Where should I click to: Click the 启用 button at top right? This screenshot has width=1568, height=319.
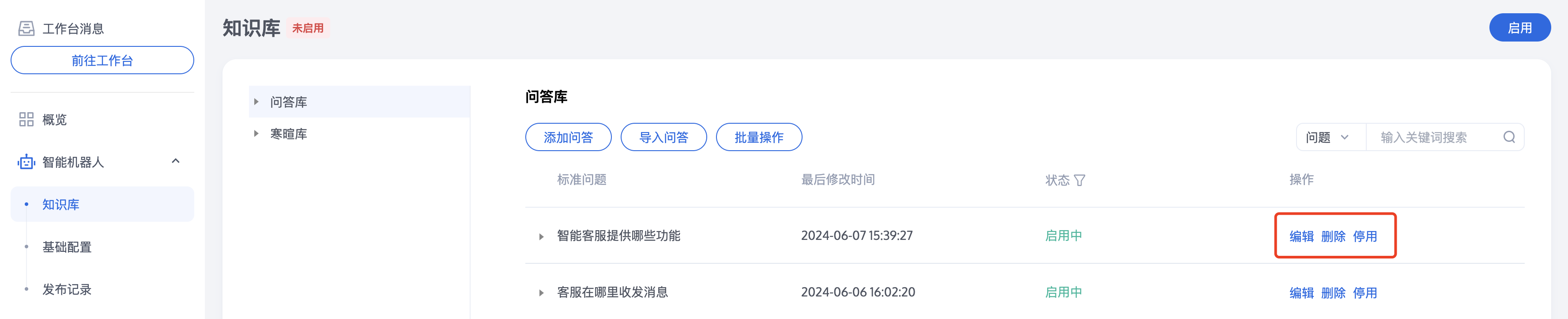(1519, 28)
